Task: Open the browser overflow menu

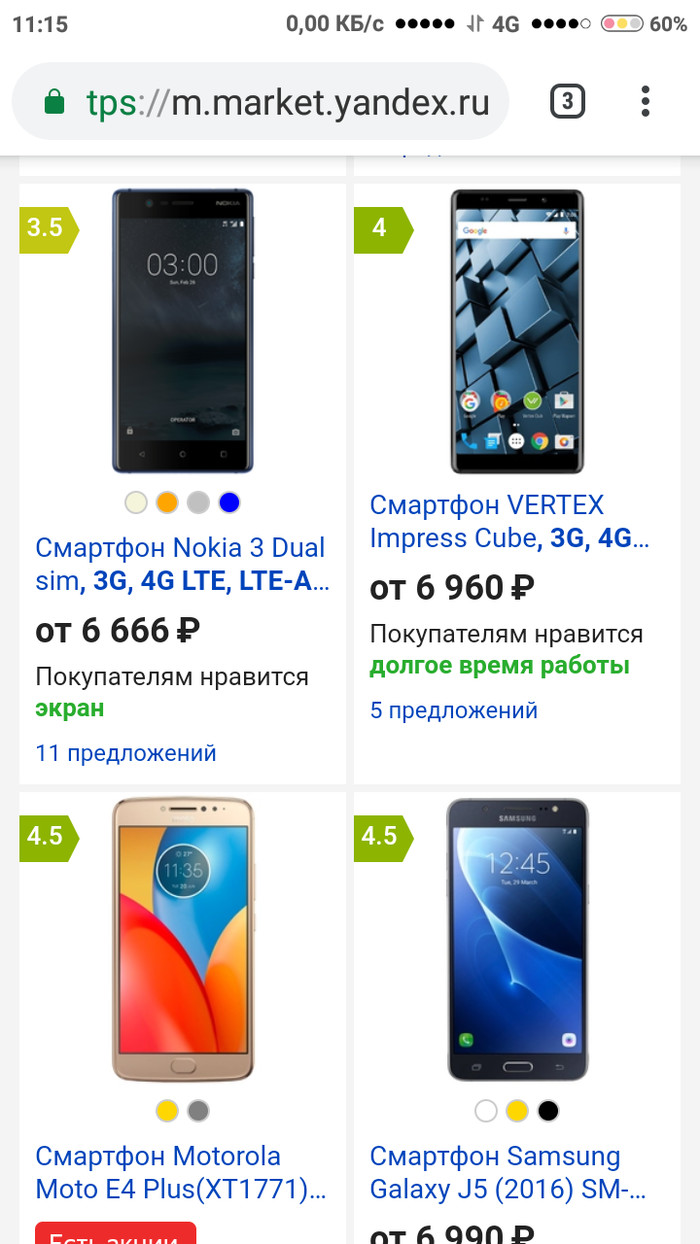Action: point(645,101)
